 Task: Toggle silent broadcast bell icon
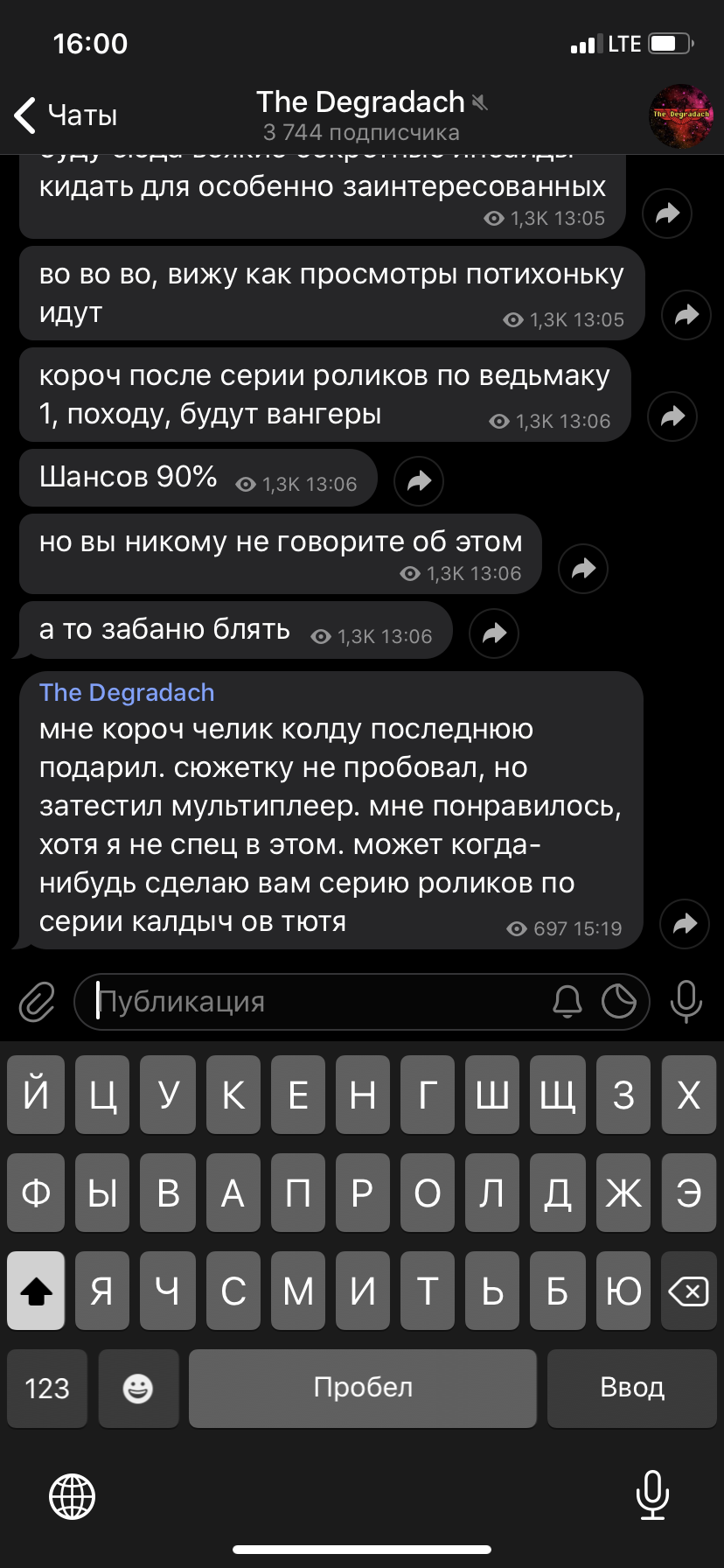pos(567,1001)
